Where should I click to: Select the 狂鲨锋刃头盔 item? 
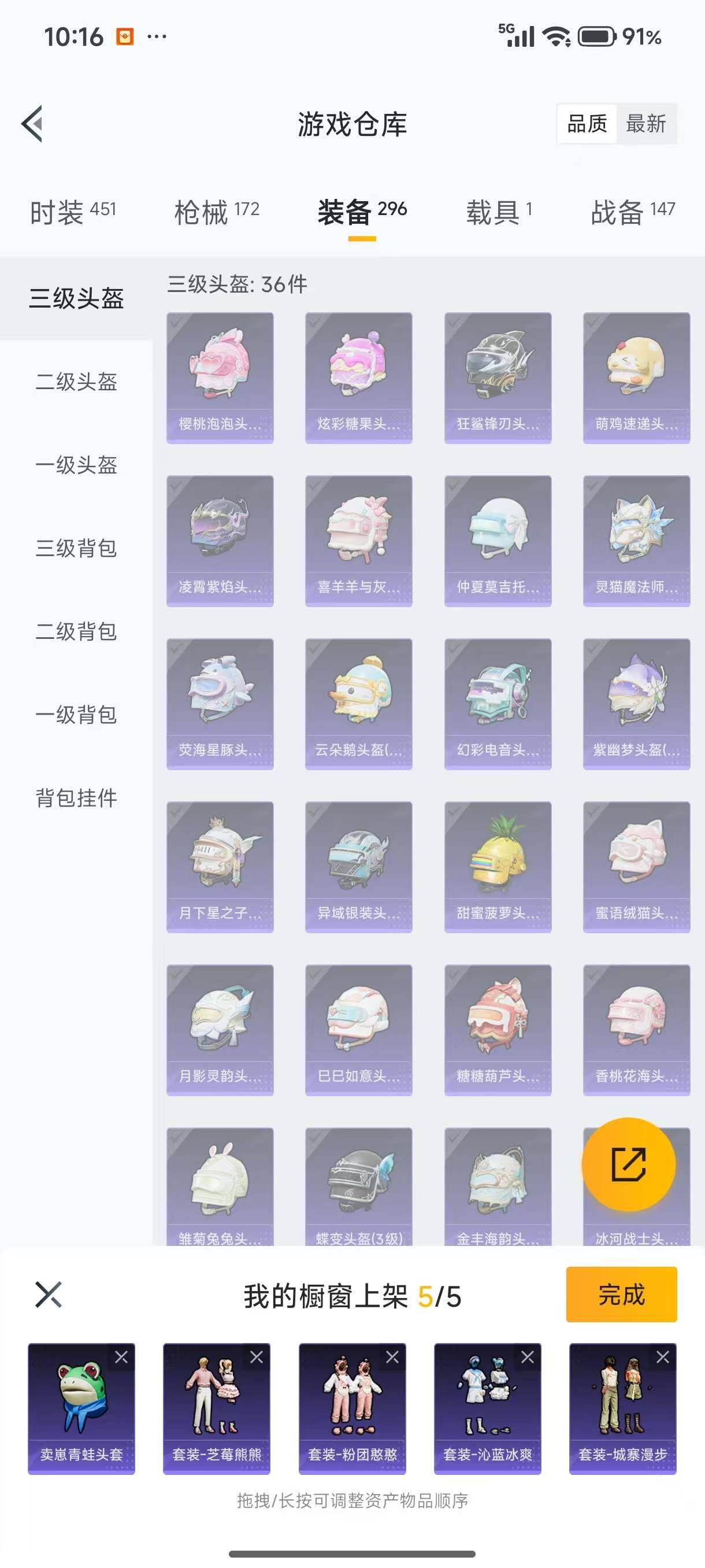coord(498,378)
